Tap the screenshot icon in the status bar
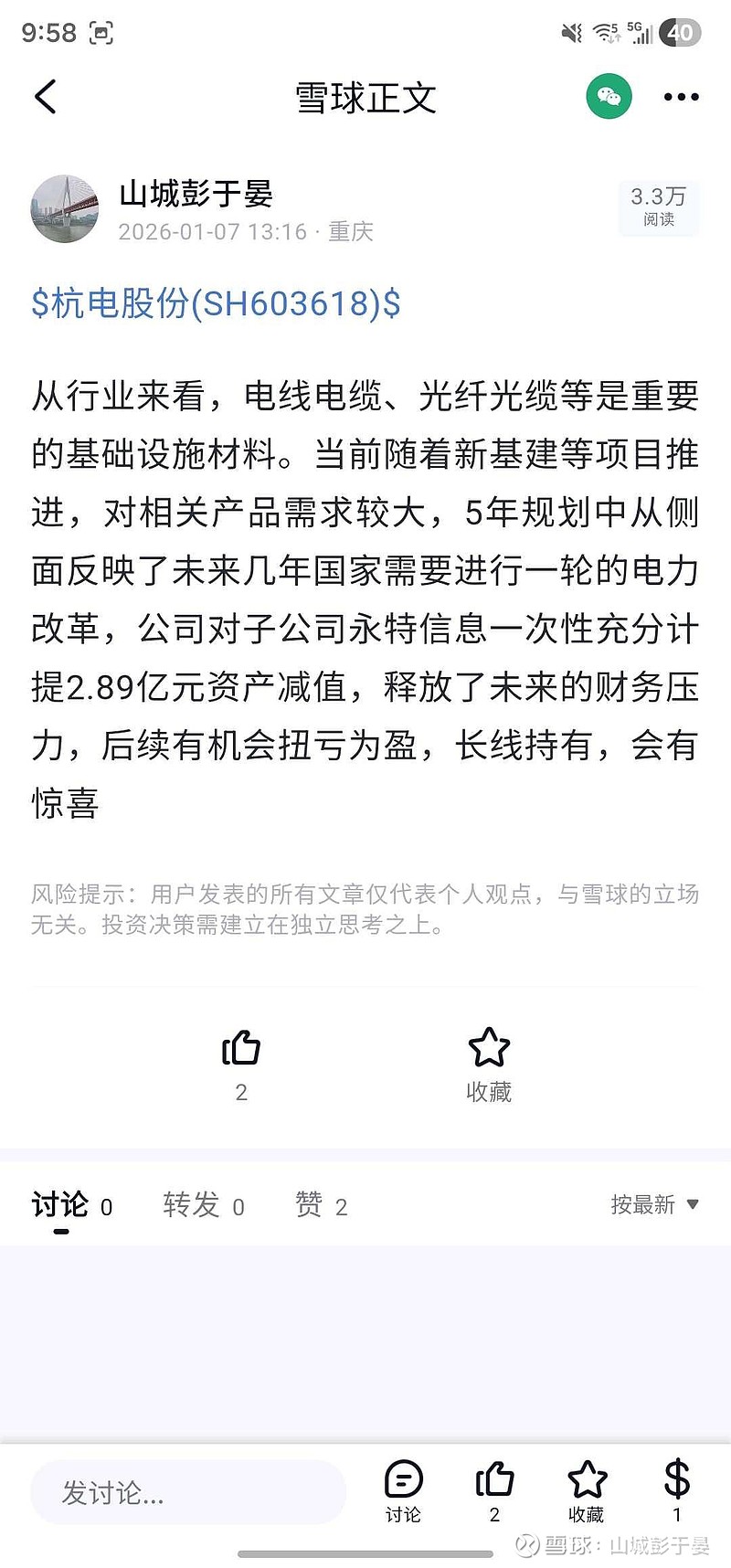Image resolution: width=731 pixels, height=1568 pixels. pyautogui.click(x=101, y=31)
